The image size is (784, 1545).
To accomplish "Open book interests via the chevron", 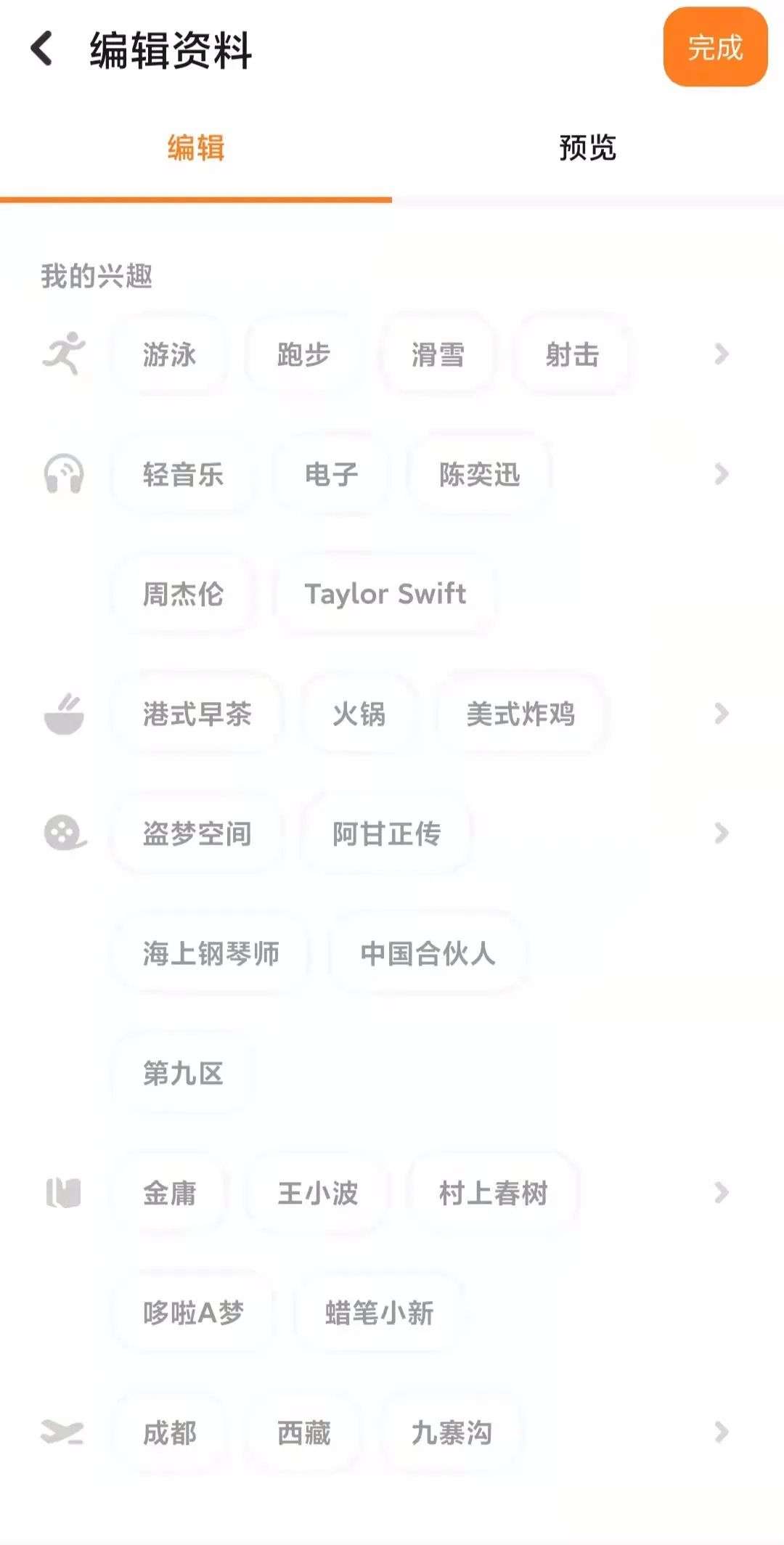I will click(x=721, y=1192).
